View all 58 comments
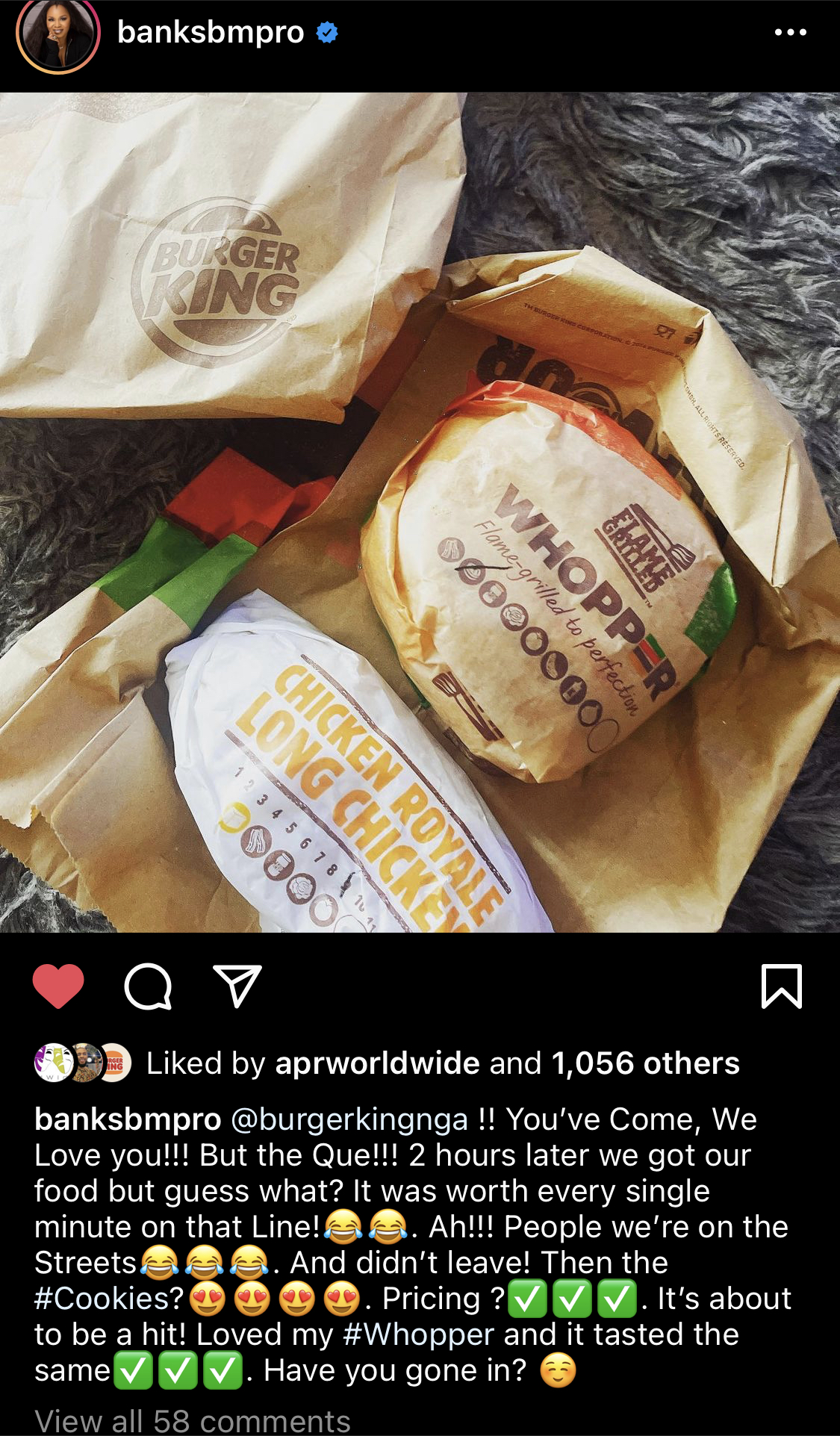This screenshot has width=840, height=1436. (x=193, y=1420)
